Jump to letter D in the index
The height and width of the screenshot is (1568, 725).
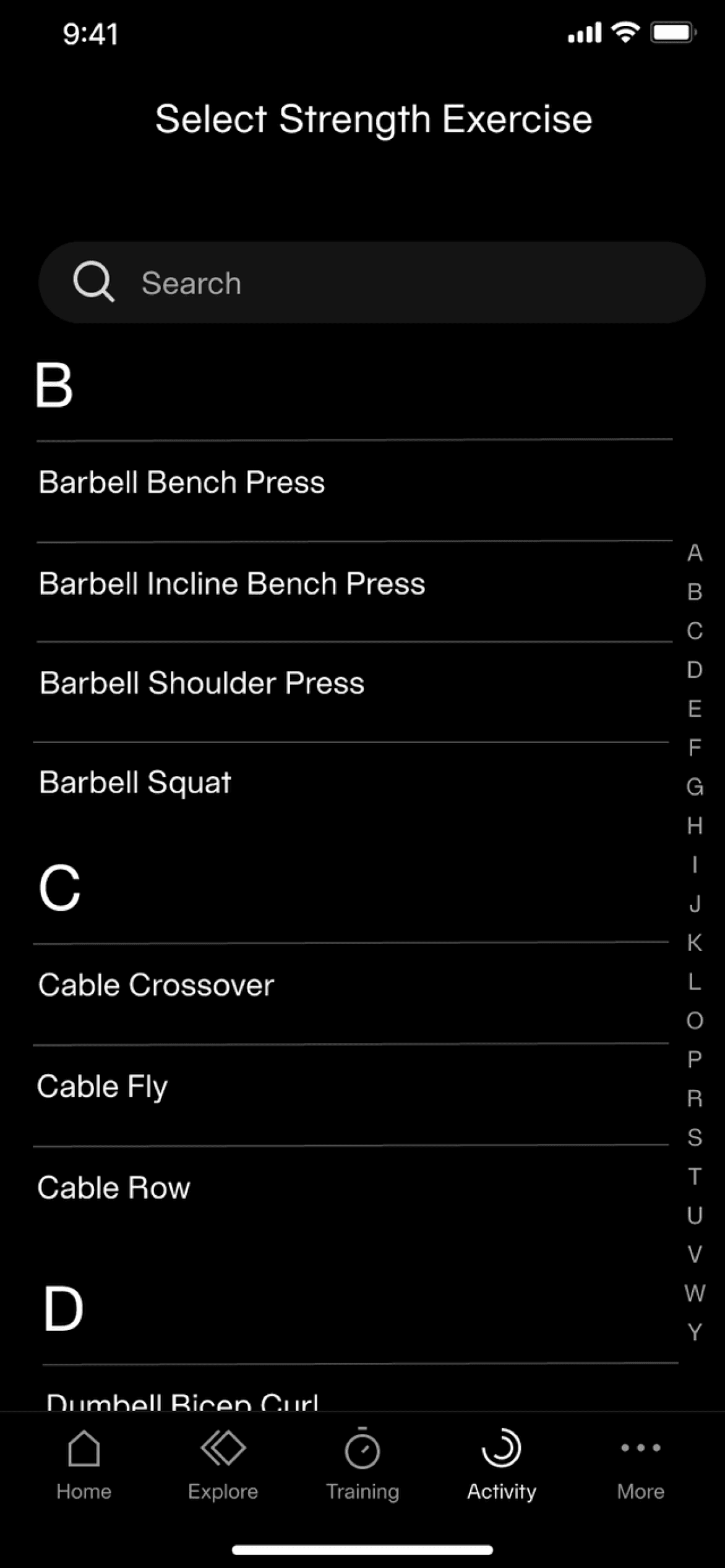pyautogui.click(x=695, y=670)
